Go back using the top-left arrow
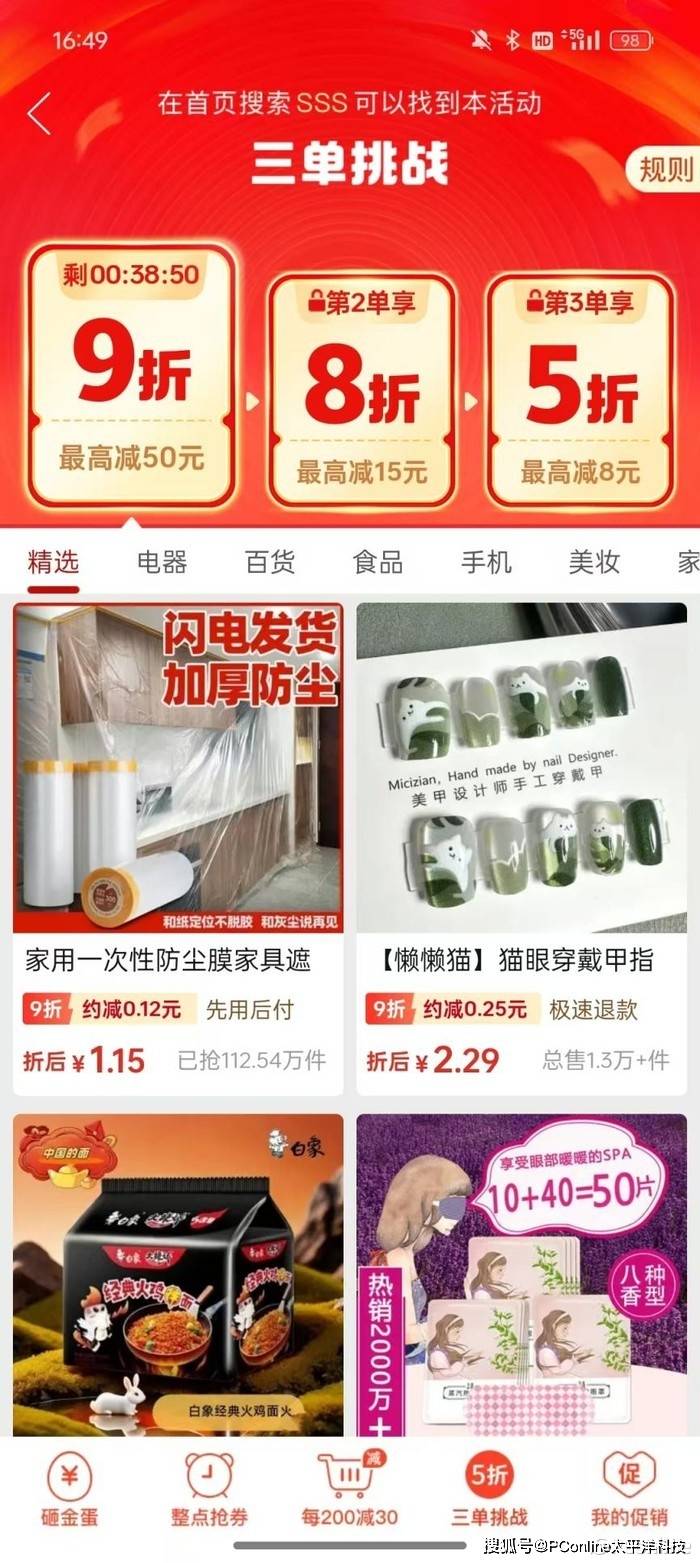Viewport: 700px width, 1563px height. (39, 113)
